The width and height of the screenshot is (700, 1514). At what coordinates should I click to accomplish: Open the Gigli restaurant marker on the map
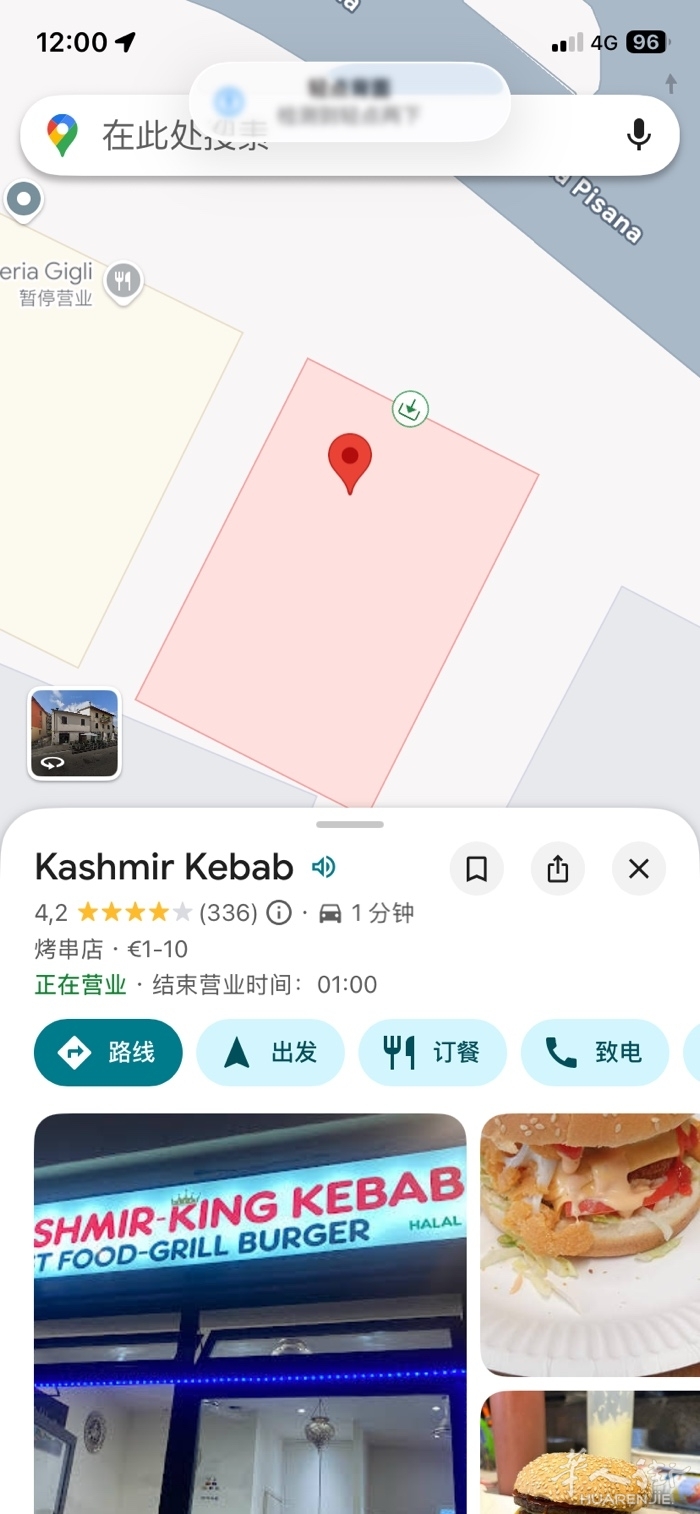pos(123,281)
